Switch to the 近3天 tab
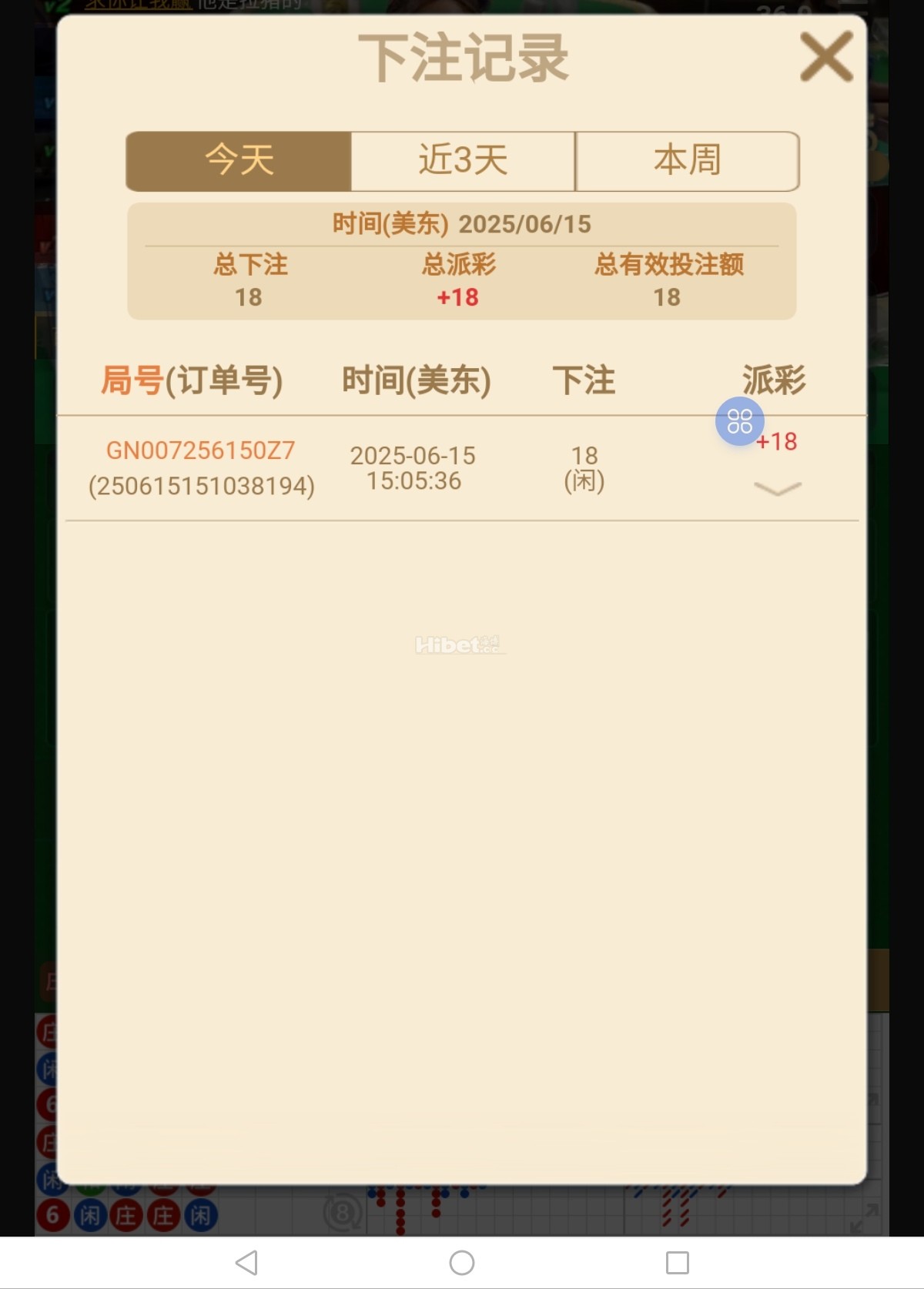 pos(462,160)
